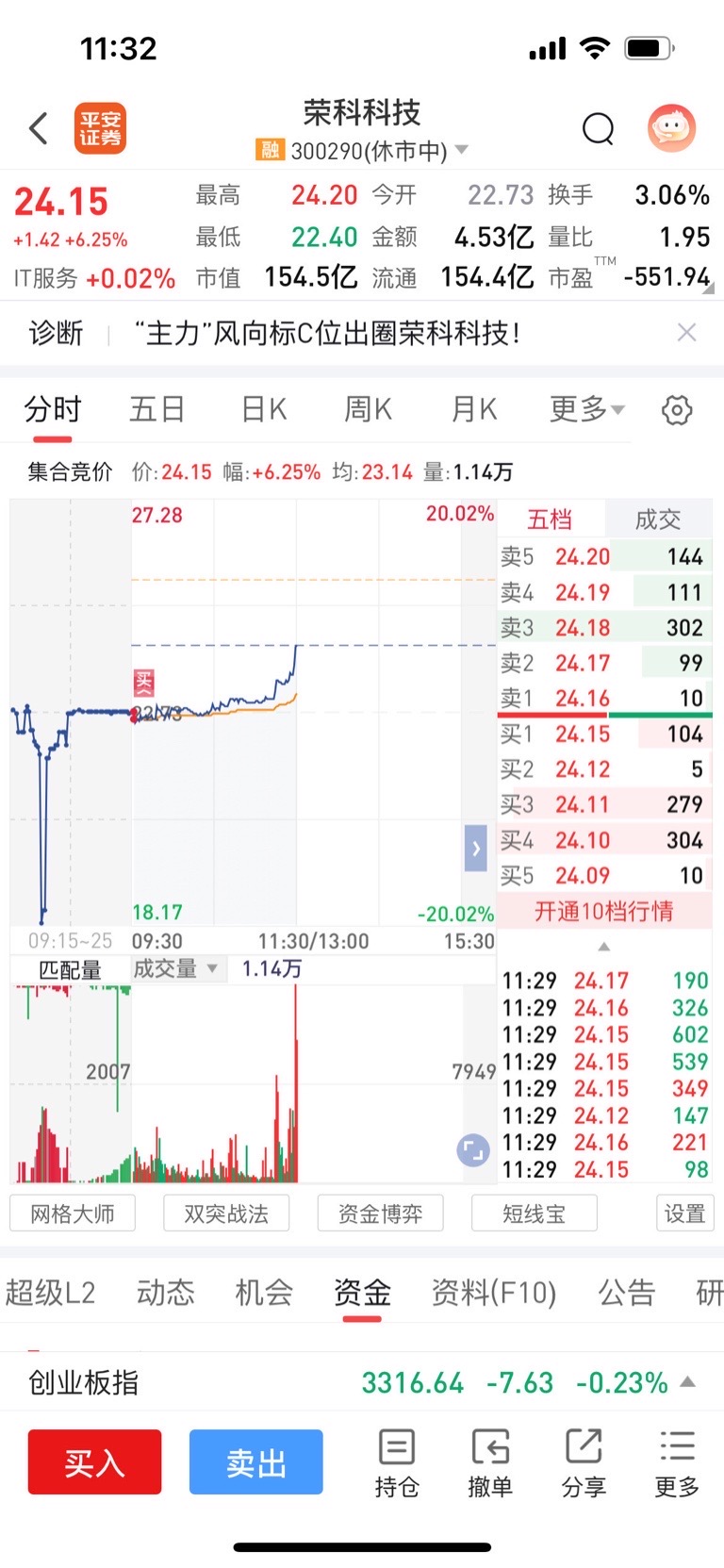Open 短线宝 tool
724x1568 pixels.
[534, 1213]
